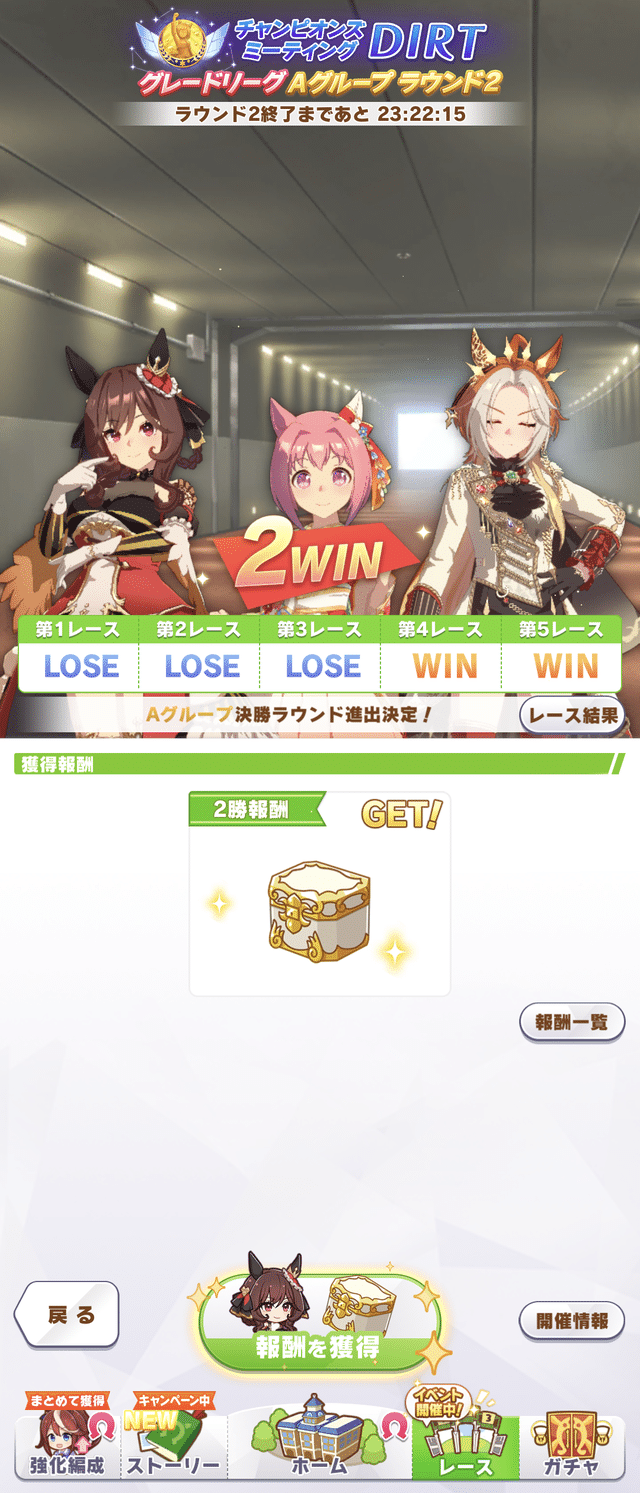The width and height of the screenshot is (640, 1493).
Task: Open the レース結果 race results button
Action: [572, 715]
